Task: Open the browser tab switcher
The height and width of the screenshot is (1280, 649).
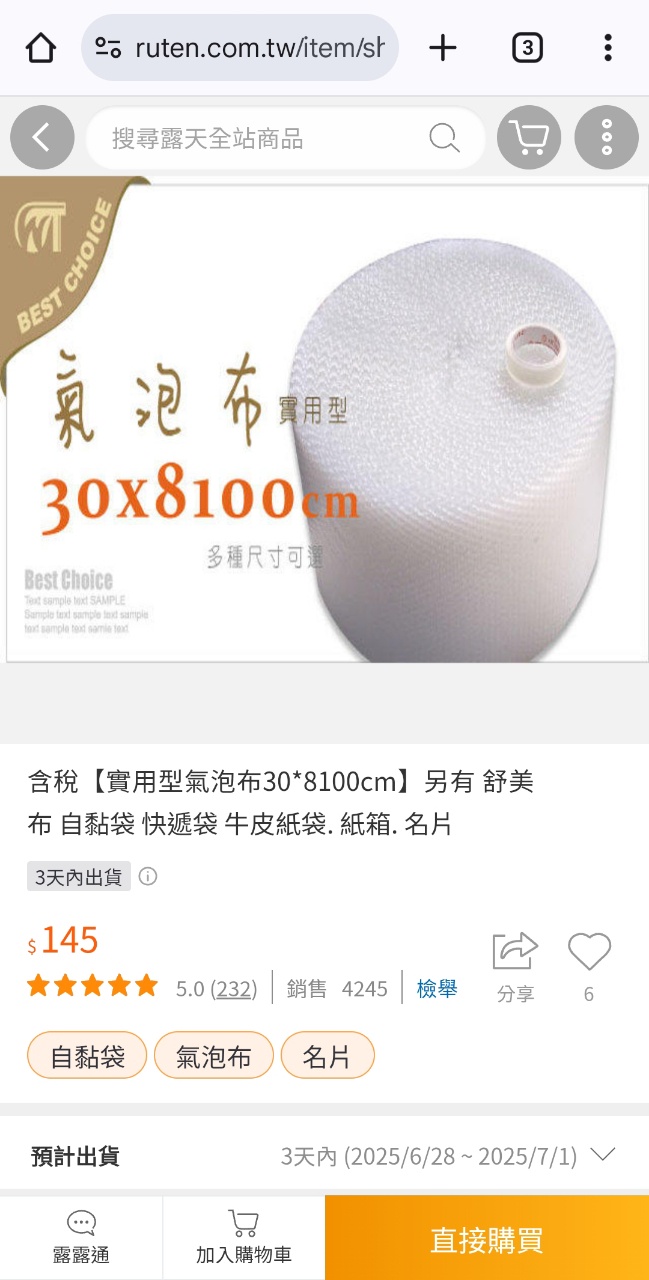Action: point(527,47)
